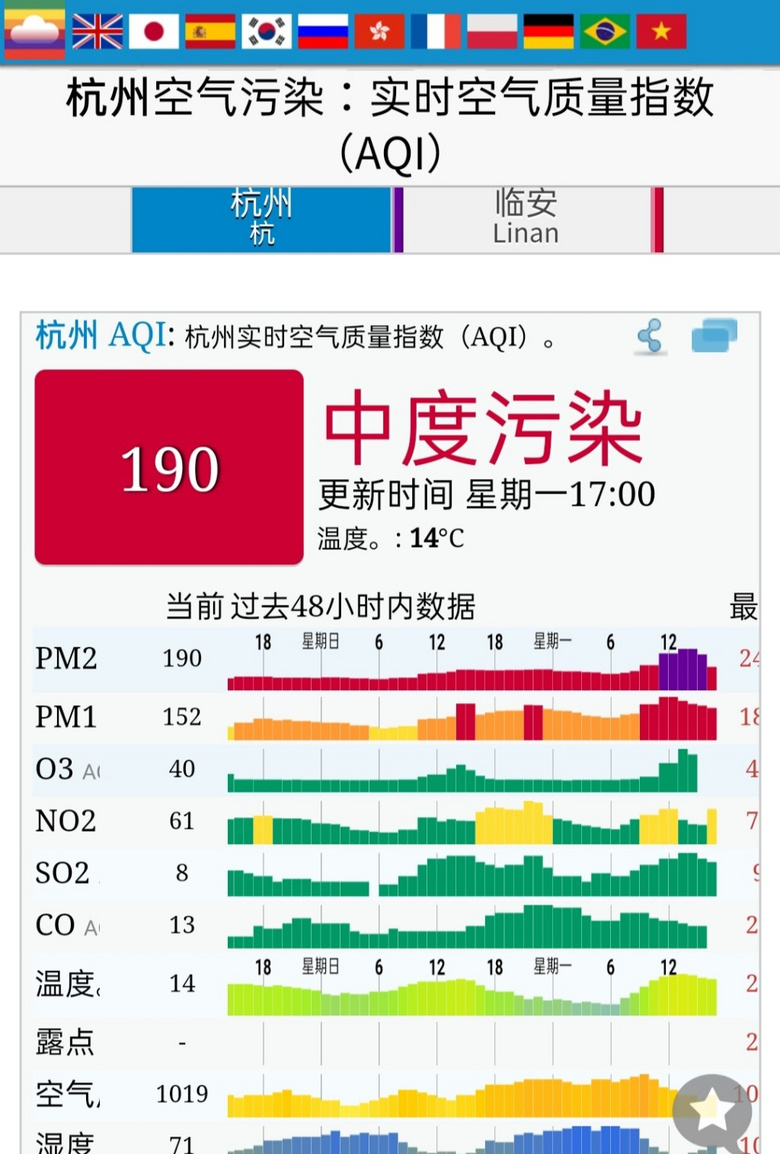Choose the Korean flag language

(267, 31)
